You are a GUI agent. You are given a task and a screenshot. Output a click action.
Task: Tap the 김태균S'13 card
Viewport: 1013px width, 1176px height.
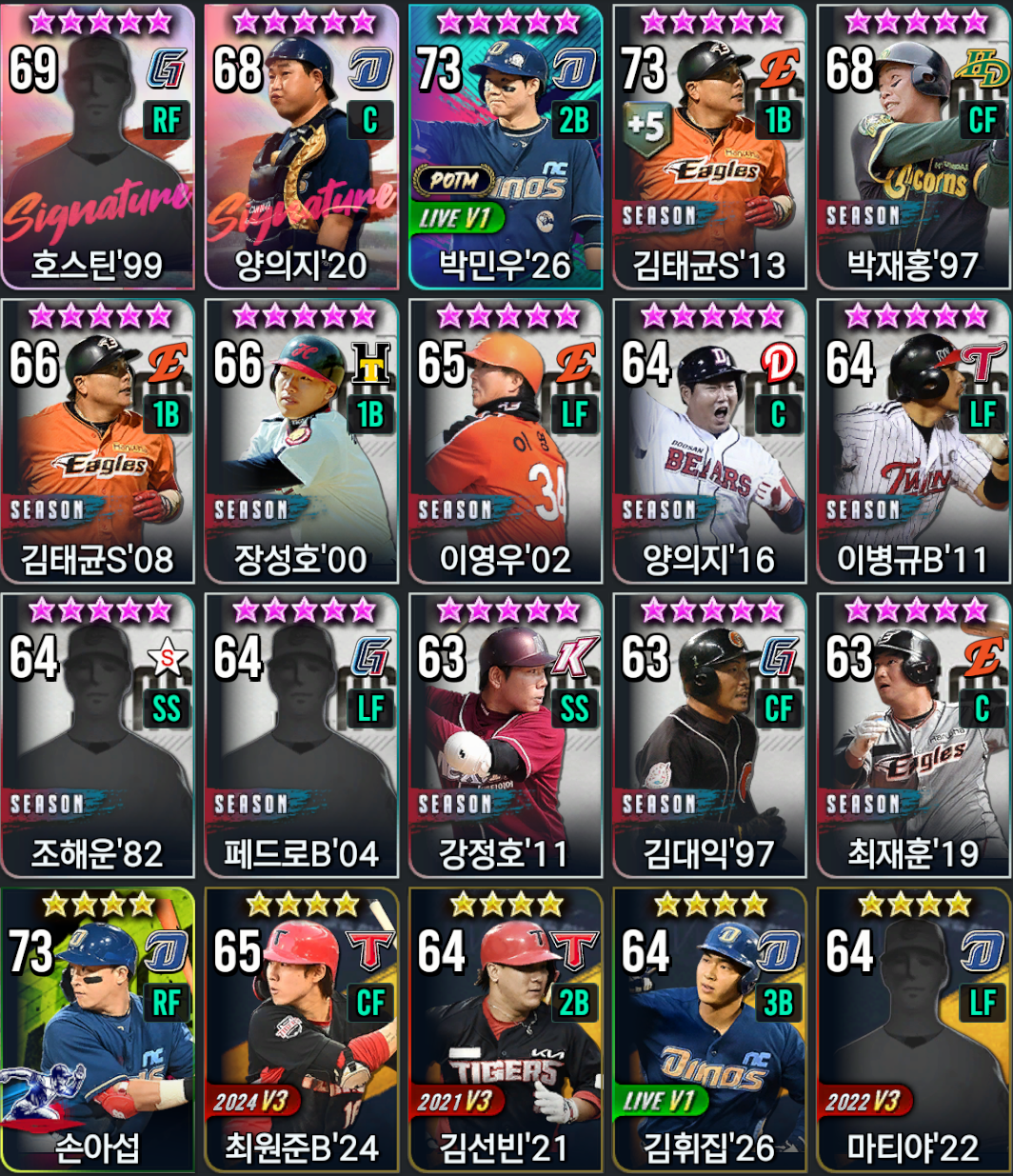709,148
